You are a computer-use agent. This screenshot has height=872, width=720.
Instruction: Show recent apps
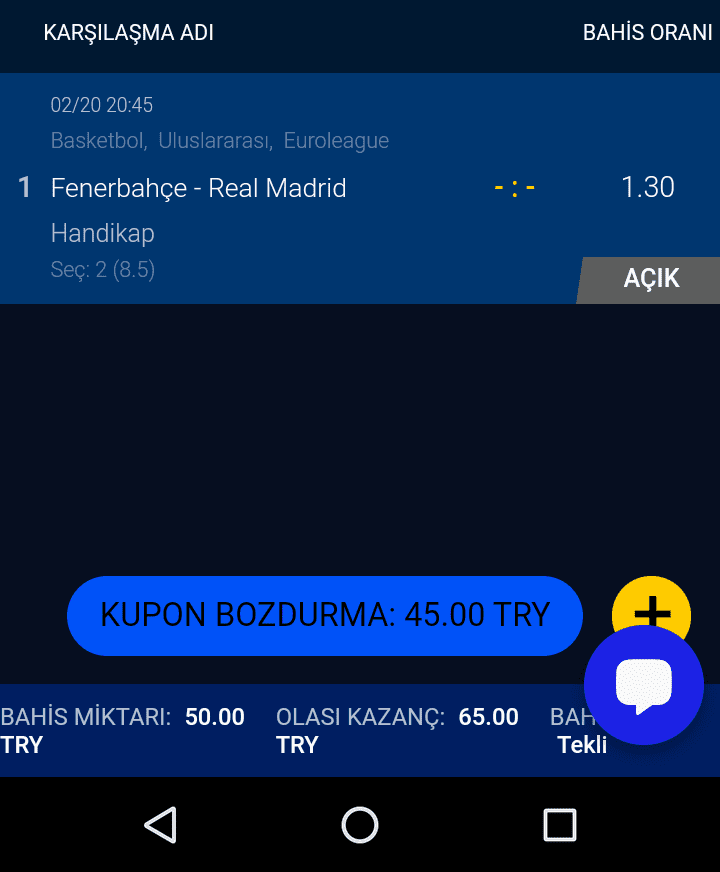(559, 825)
